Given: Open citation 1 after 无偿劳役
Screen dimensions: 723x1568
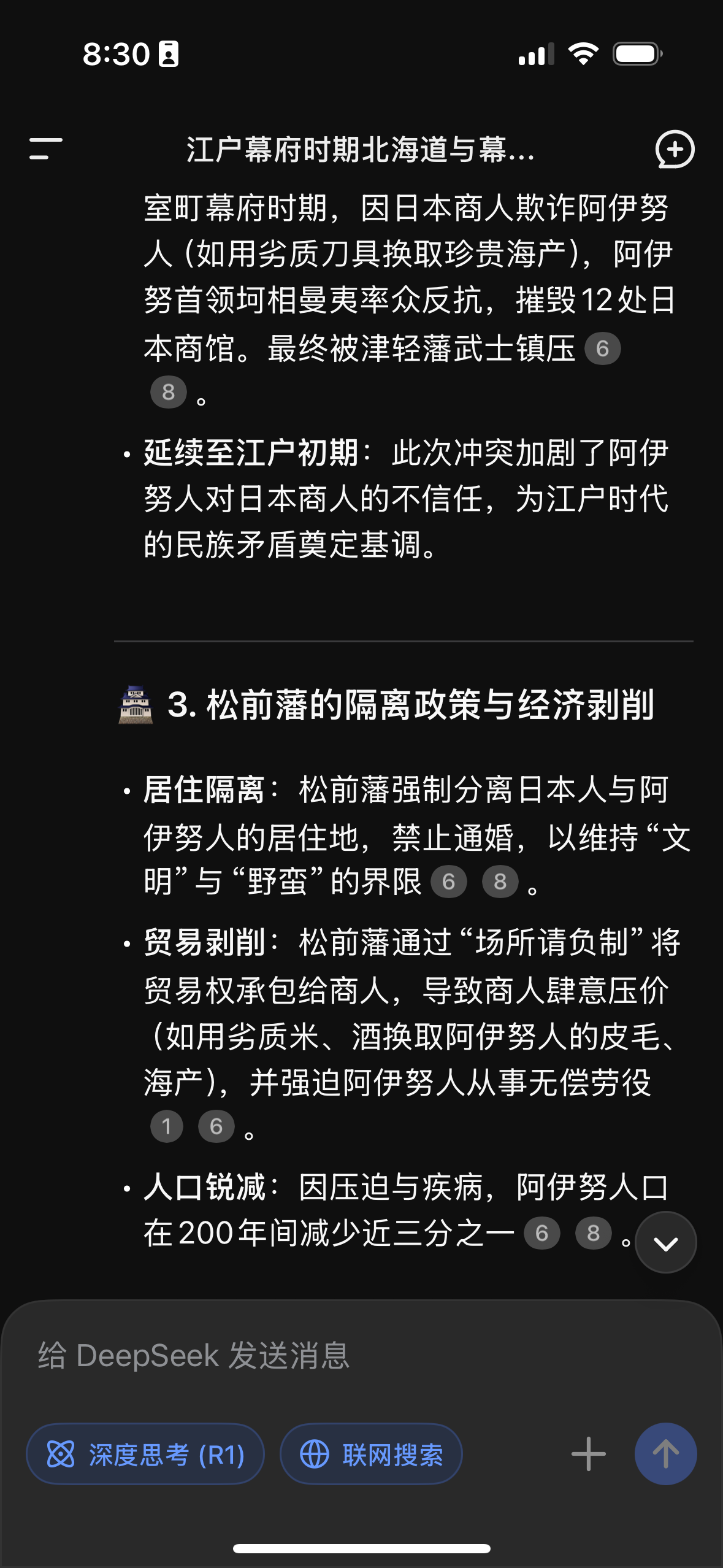Looking at the screenshot, I should click(x=167, y=1126).
